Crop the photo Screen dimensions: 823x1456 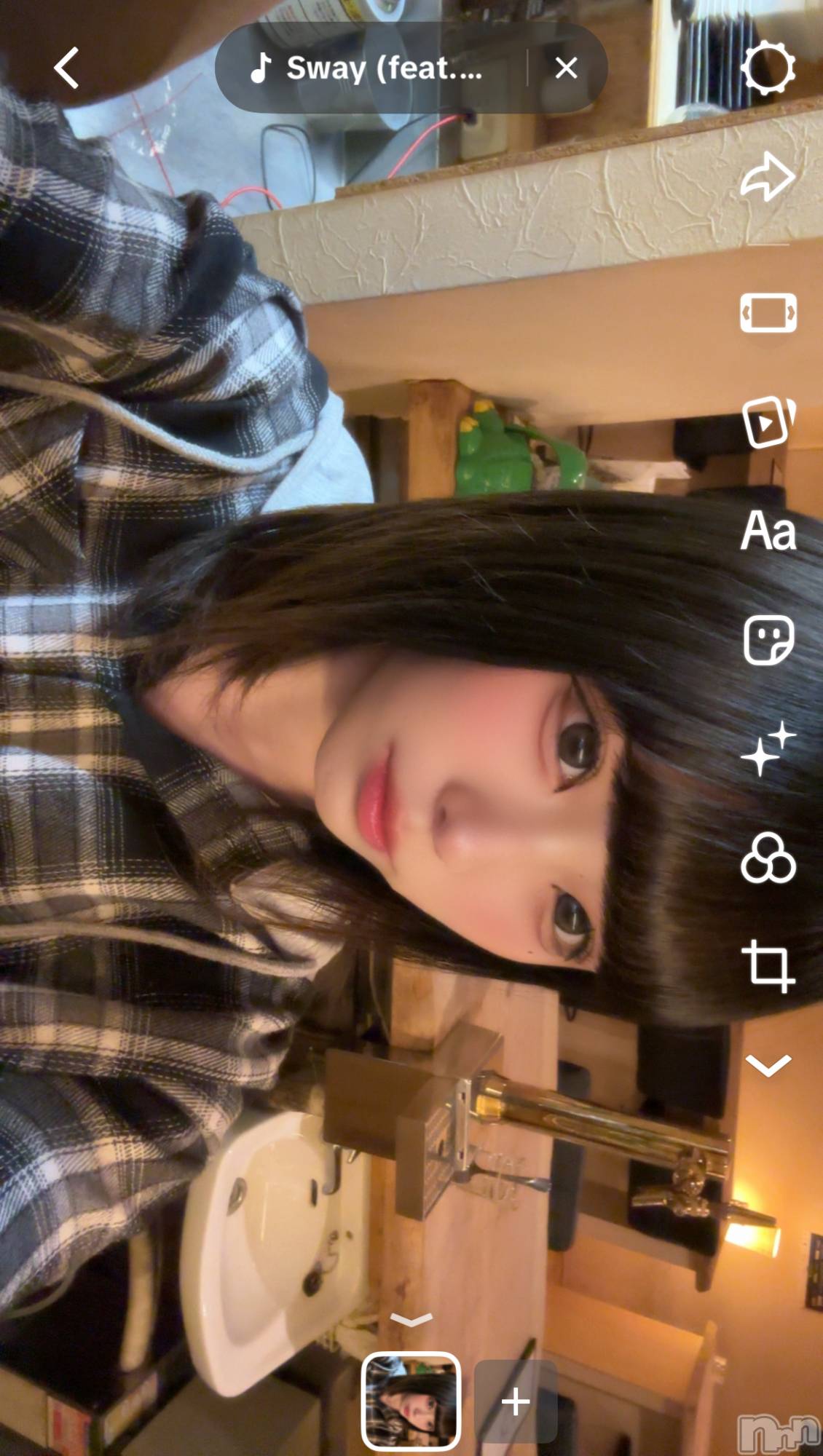click(768, 966)
